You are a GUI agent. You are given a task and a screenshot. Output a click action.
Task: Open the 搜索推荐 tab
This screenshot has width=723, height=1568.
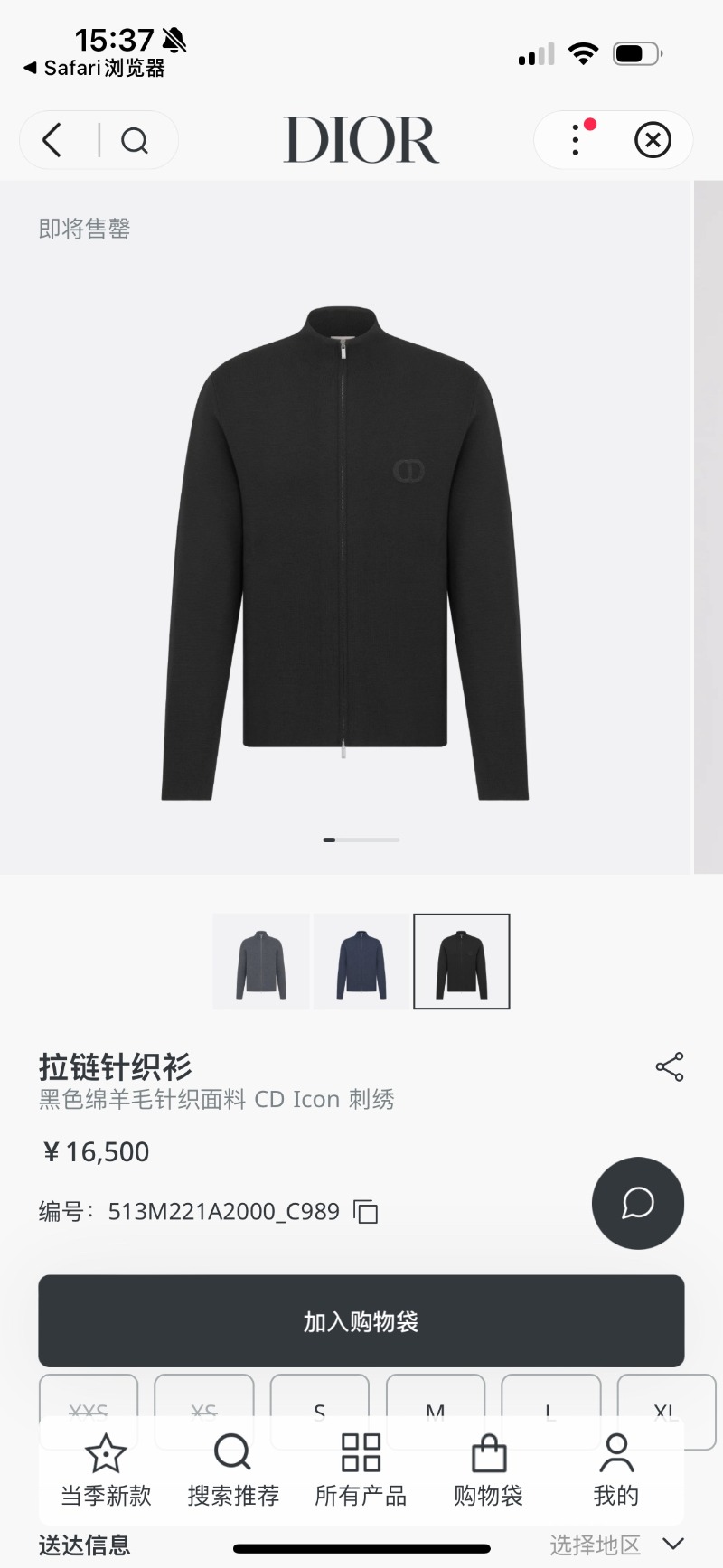coord(233,1470)
